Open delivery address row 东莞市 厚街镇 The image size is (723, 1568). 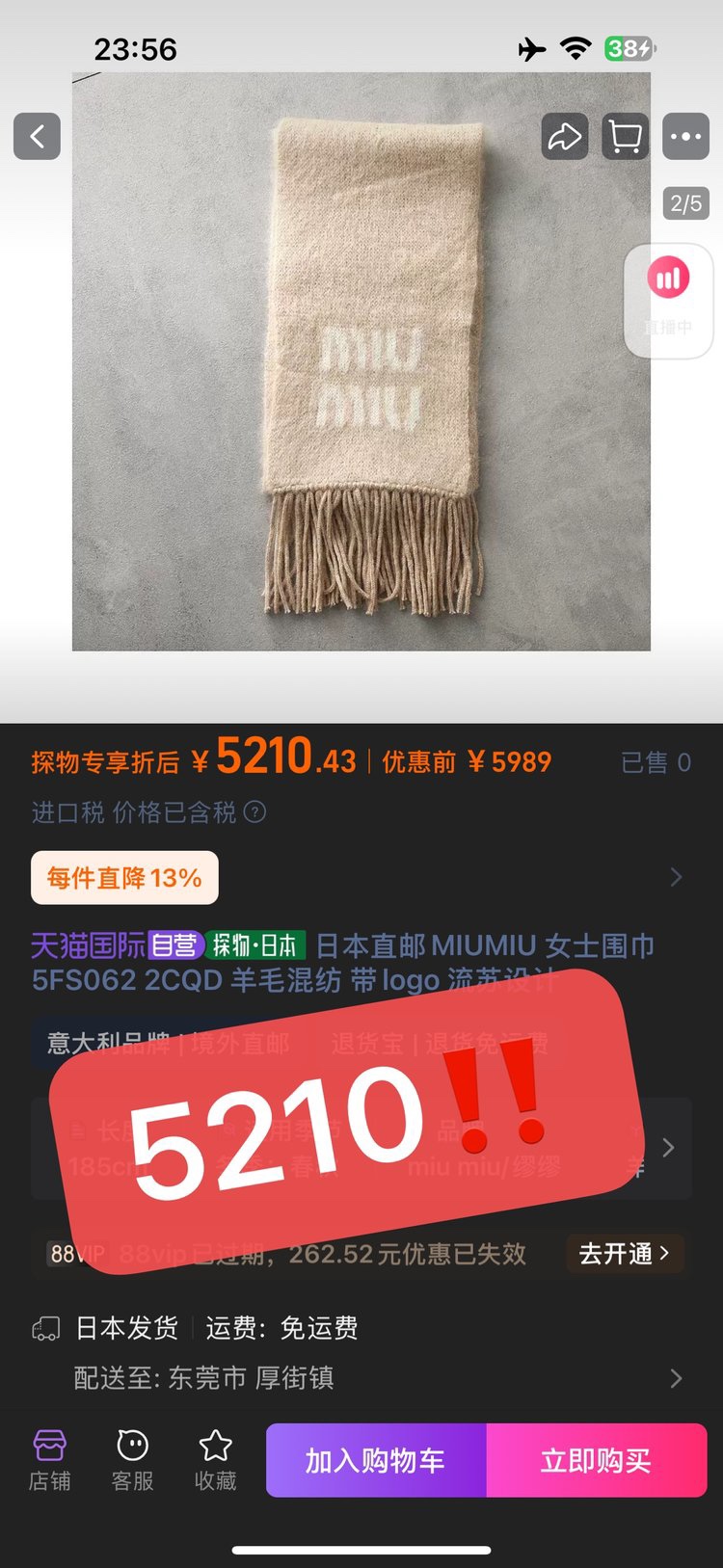tap(361, 1378)
